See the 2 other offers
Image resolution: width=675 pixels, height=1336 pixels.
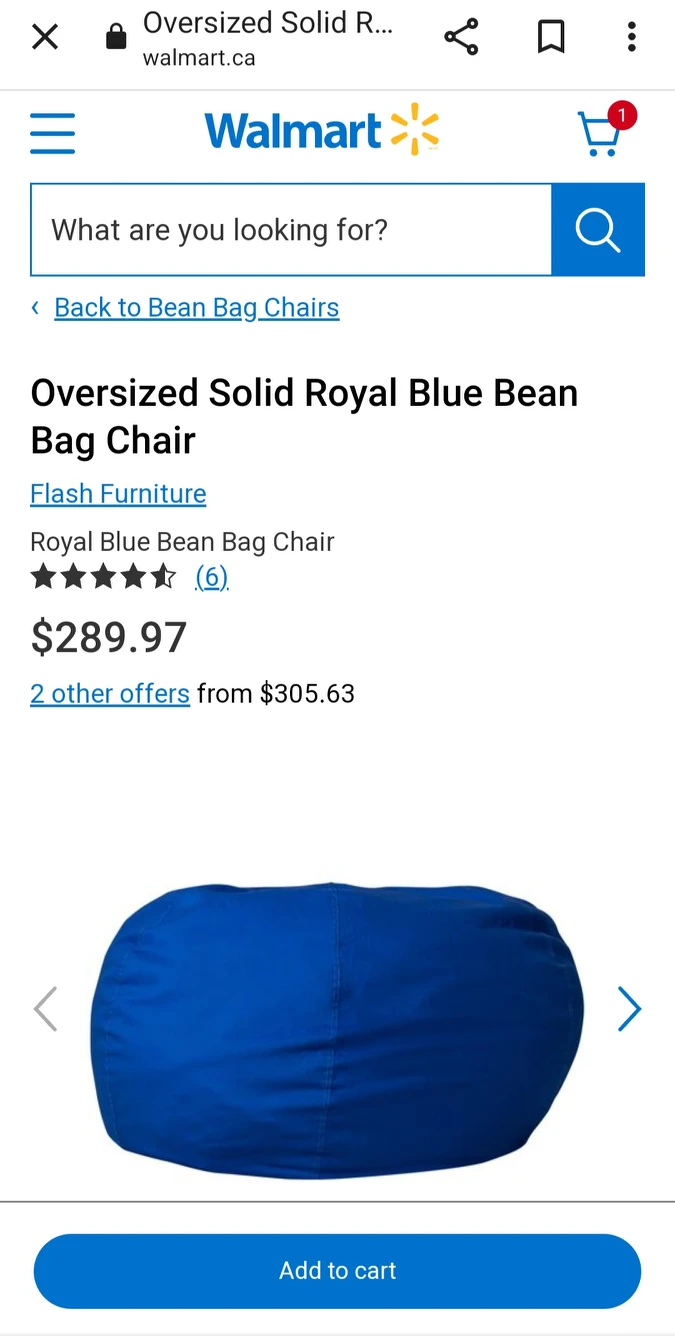point(110,694)
